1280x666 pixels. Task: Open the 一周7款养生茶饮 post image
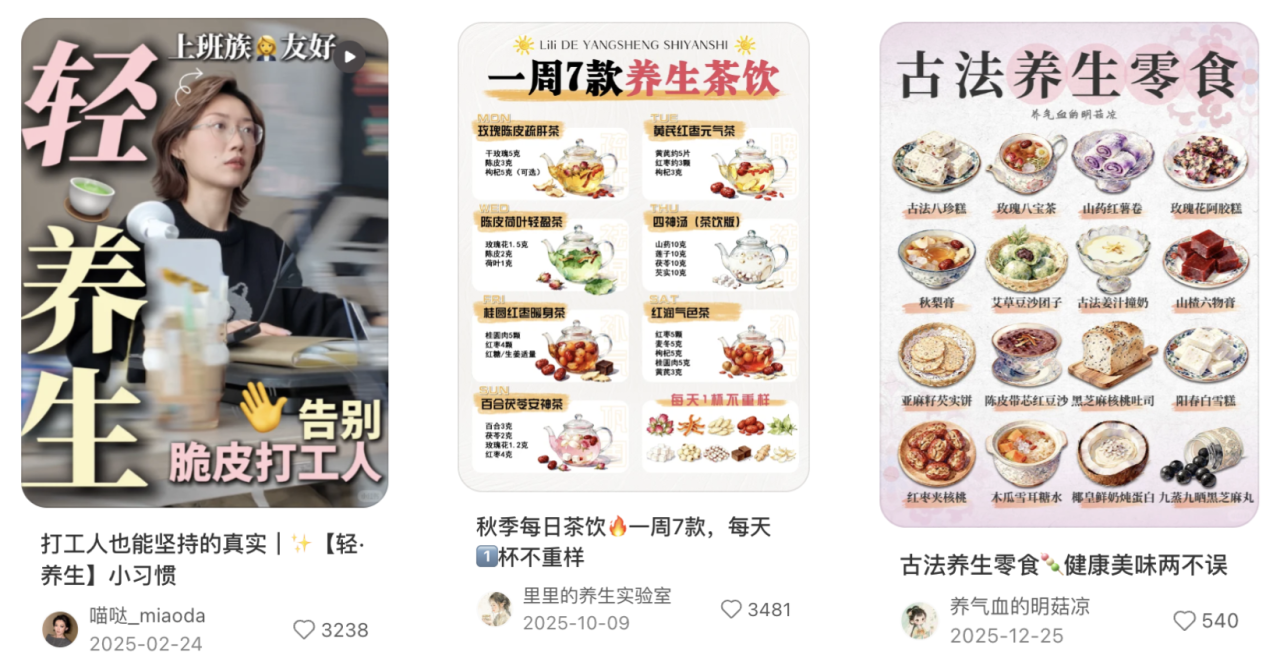pos(633,256)
